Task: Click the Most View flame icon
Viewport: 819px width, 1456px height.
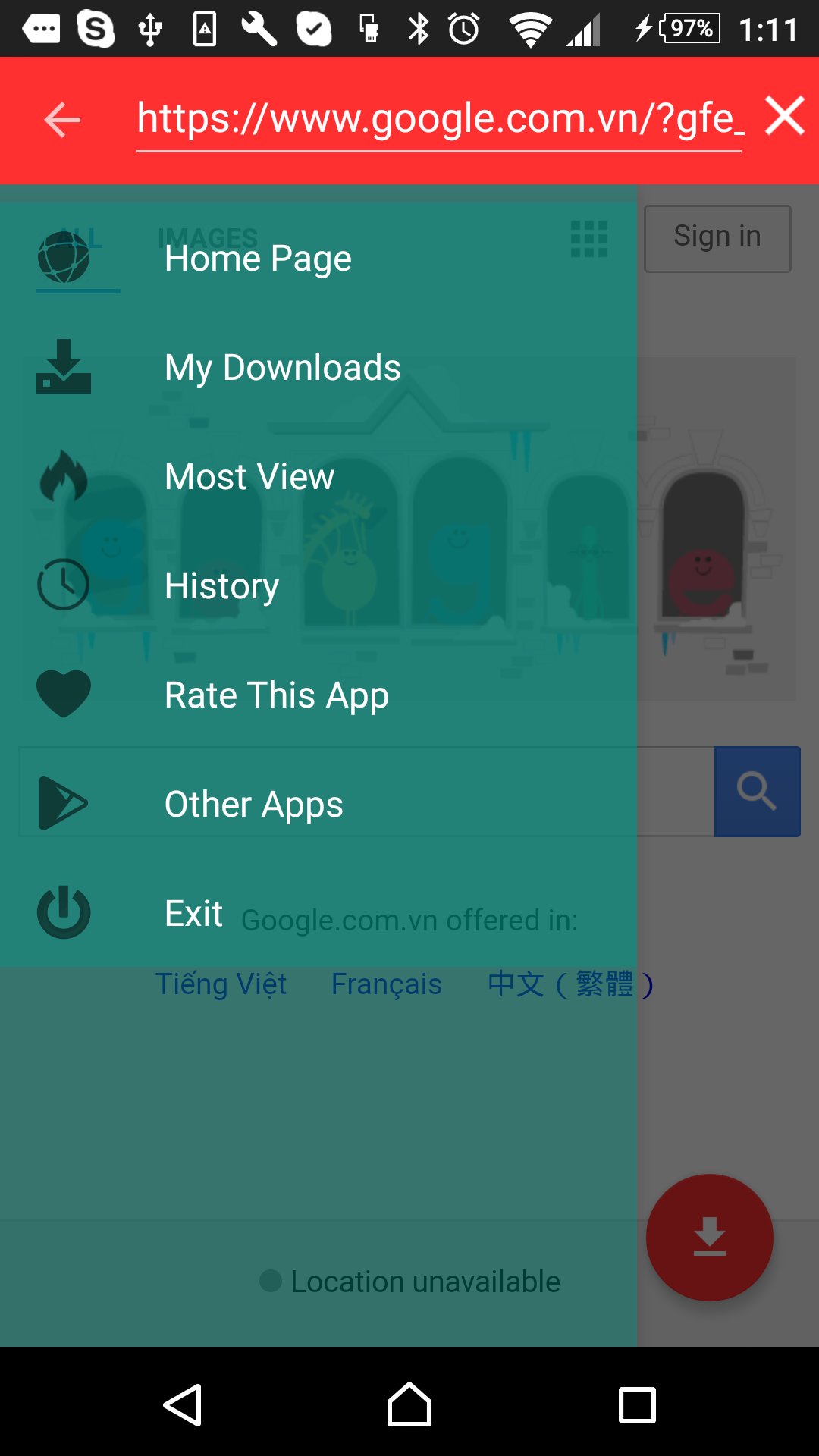Action: click(x=63, y=476)
